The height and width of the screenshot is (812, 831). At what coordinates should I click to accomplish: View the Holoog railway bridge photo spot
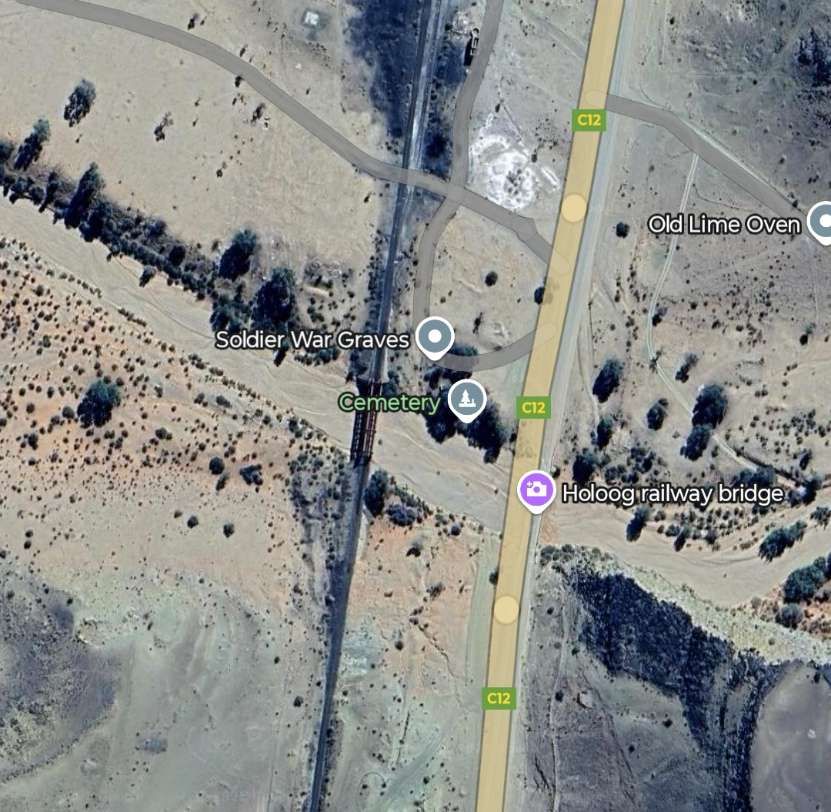[537, 490]
